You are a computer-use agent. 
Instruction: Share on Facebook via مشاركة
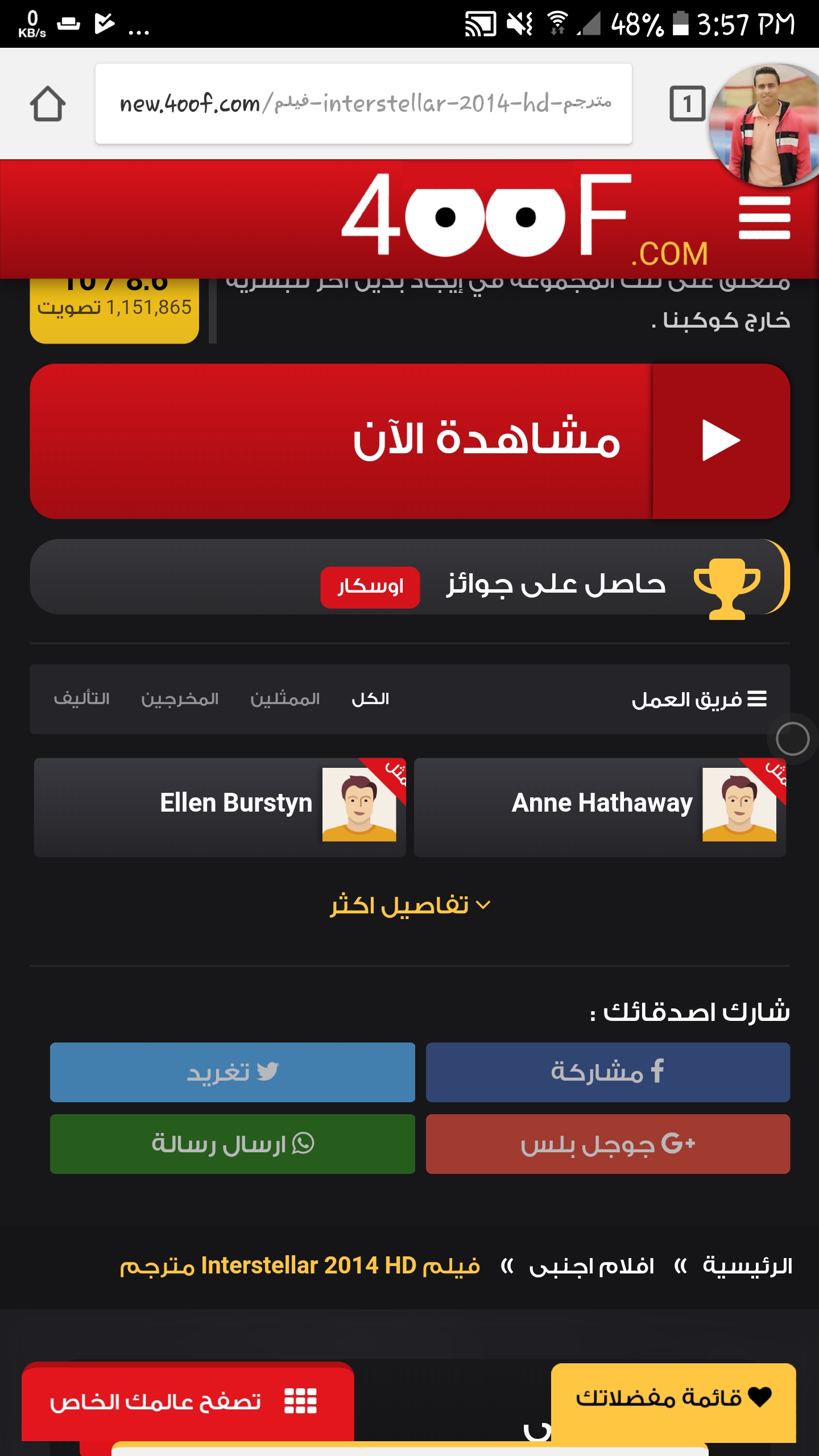coord(607,1072)
